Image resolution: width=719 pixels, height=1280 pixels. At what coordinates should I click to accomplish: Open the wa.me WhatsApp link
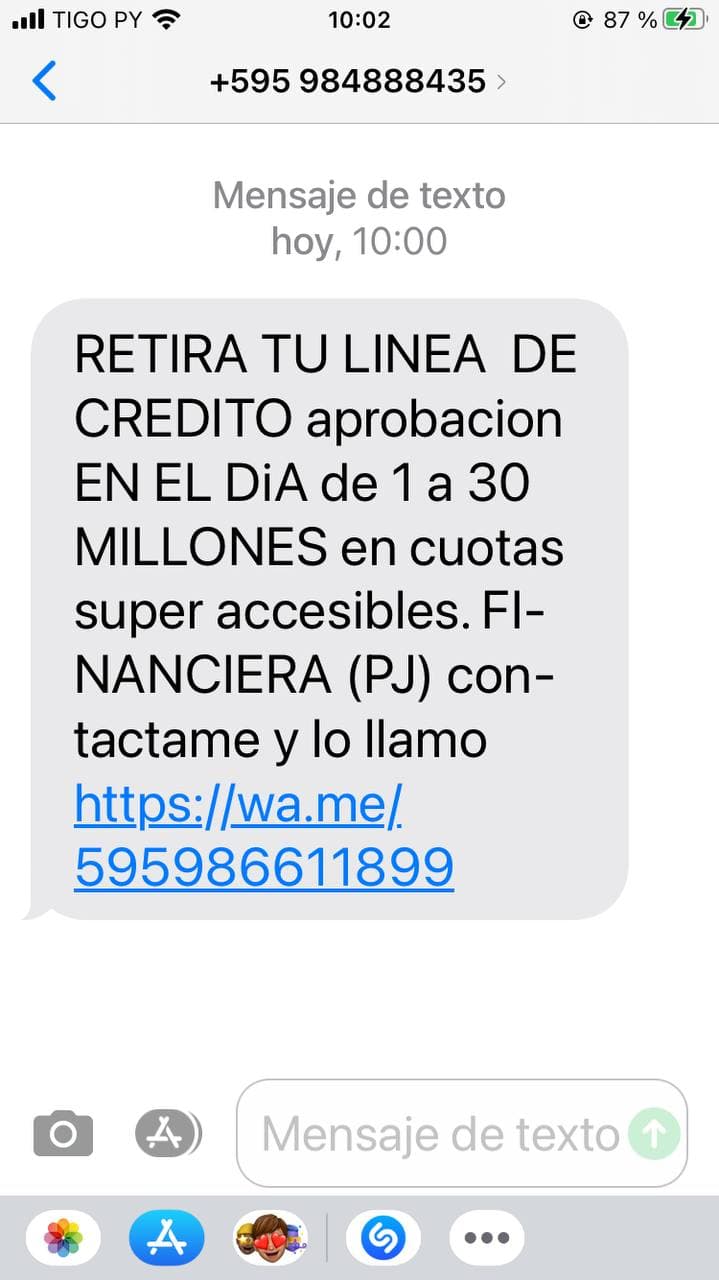264,835
